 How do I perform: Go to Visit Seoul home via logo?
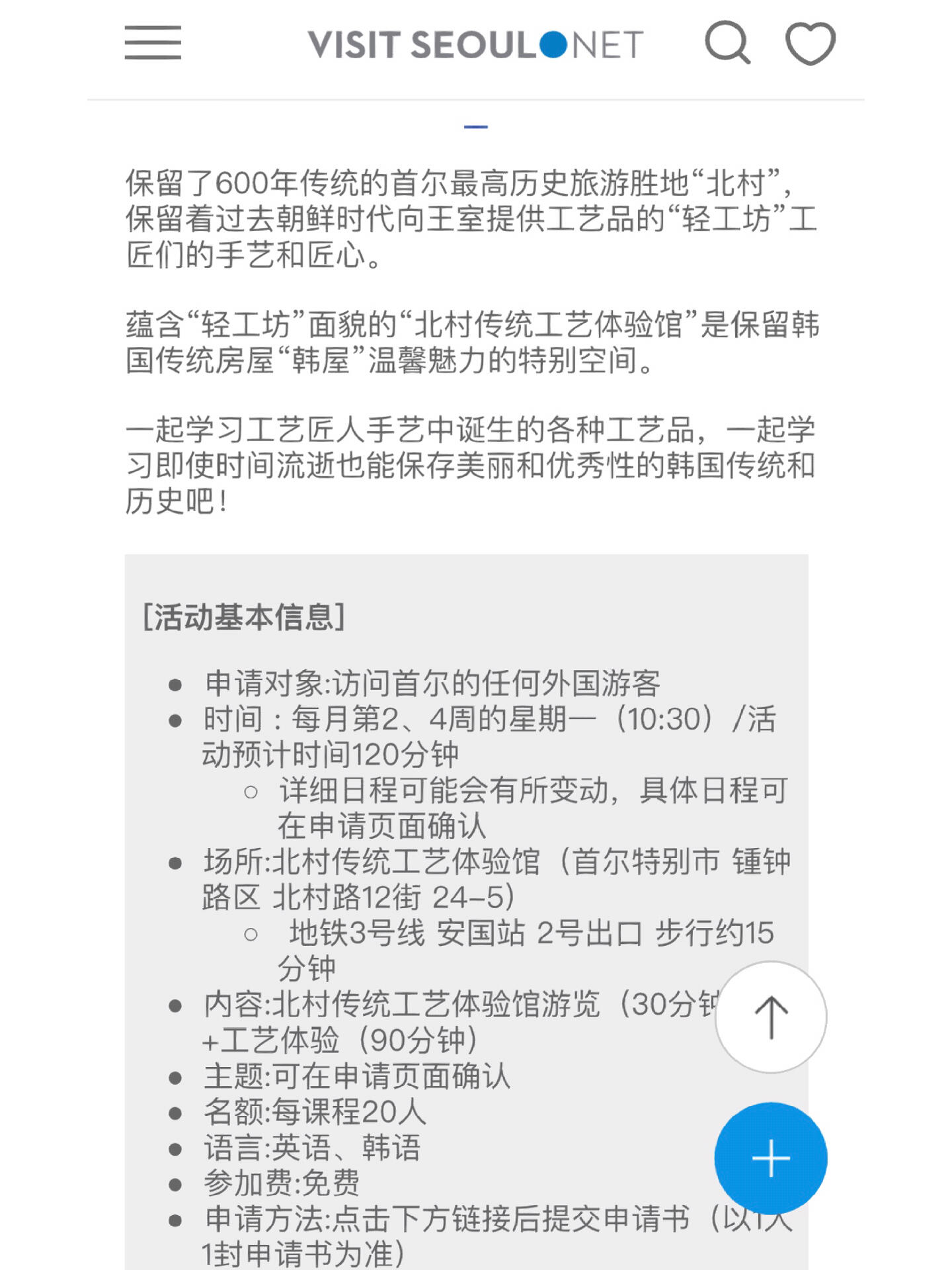click(x=475, y=44)
